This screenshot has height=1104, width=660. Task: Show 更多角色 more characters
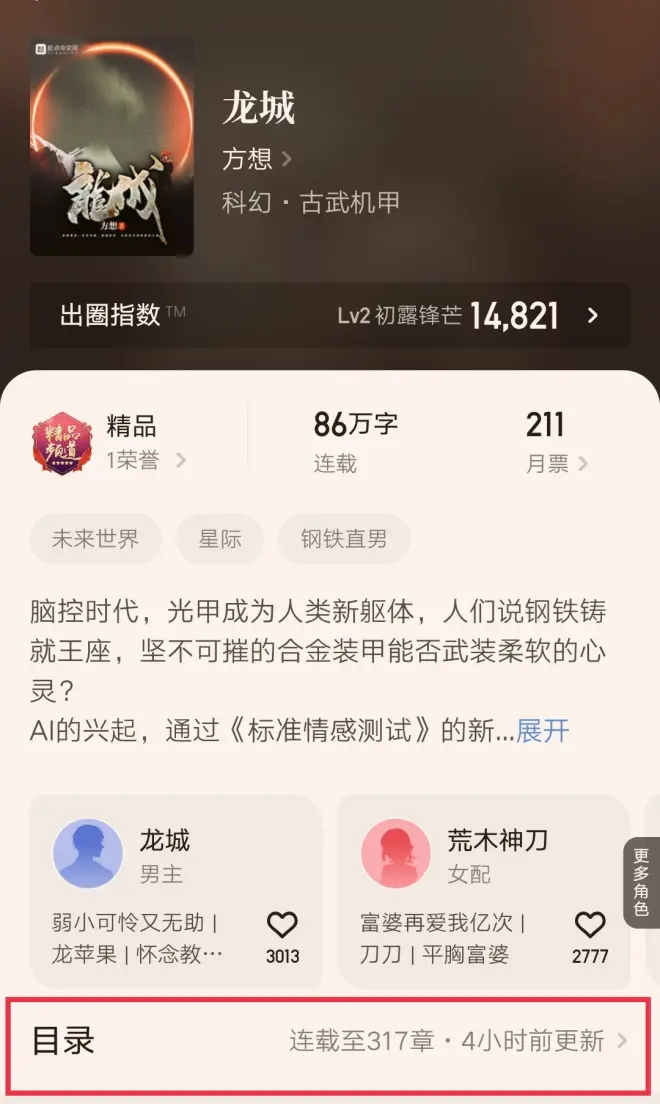641,883
